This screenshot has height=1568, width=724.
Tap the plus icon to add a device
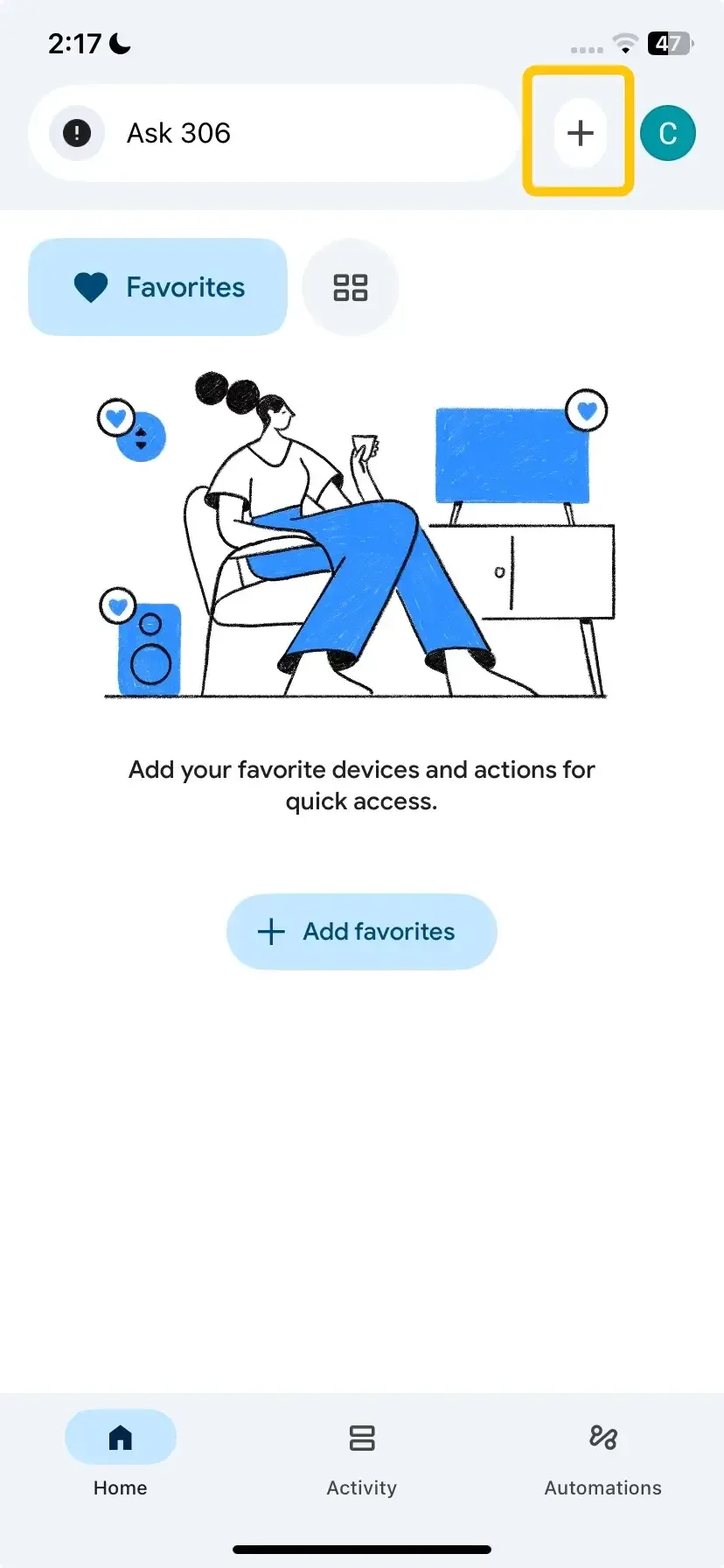(580, 133)
